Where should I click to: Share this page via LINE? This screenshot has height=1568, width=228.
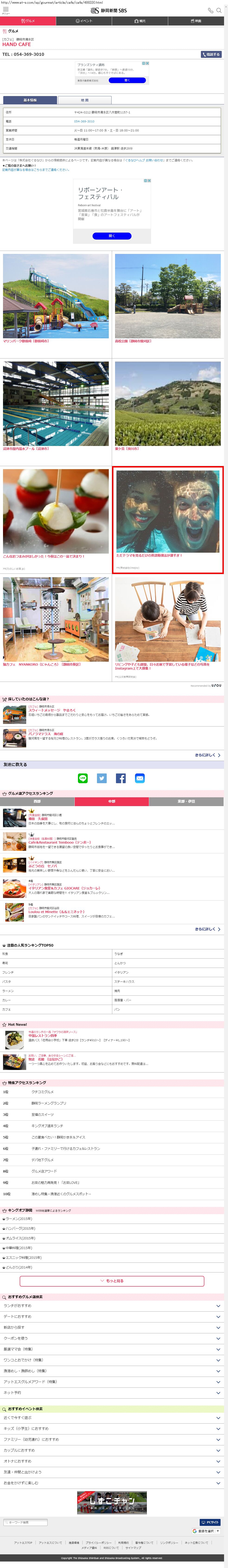pos(83,779)
